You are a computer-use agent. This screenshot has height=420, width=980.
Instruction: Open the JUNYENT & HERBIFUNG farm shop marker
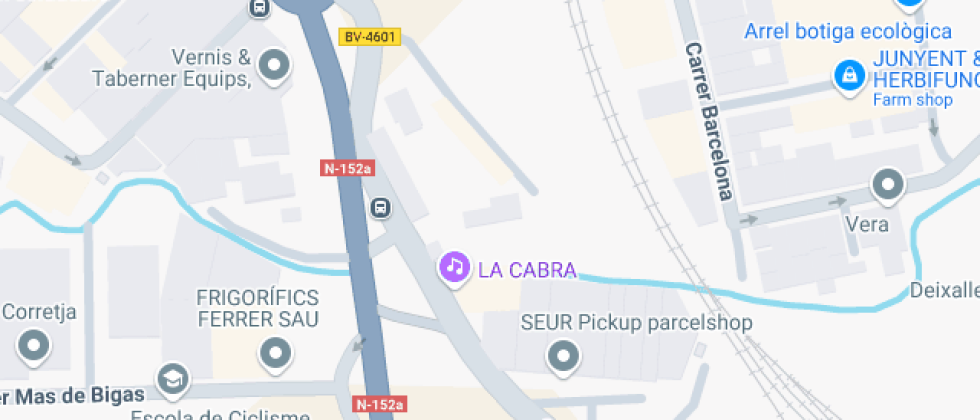tap(849, 74)
